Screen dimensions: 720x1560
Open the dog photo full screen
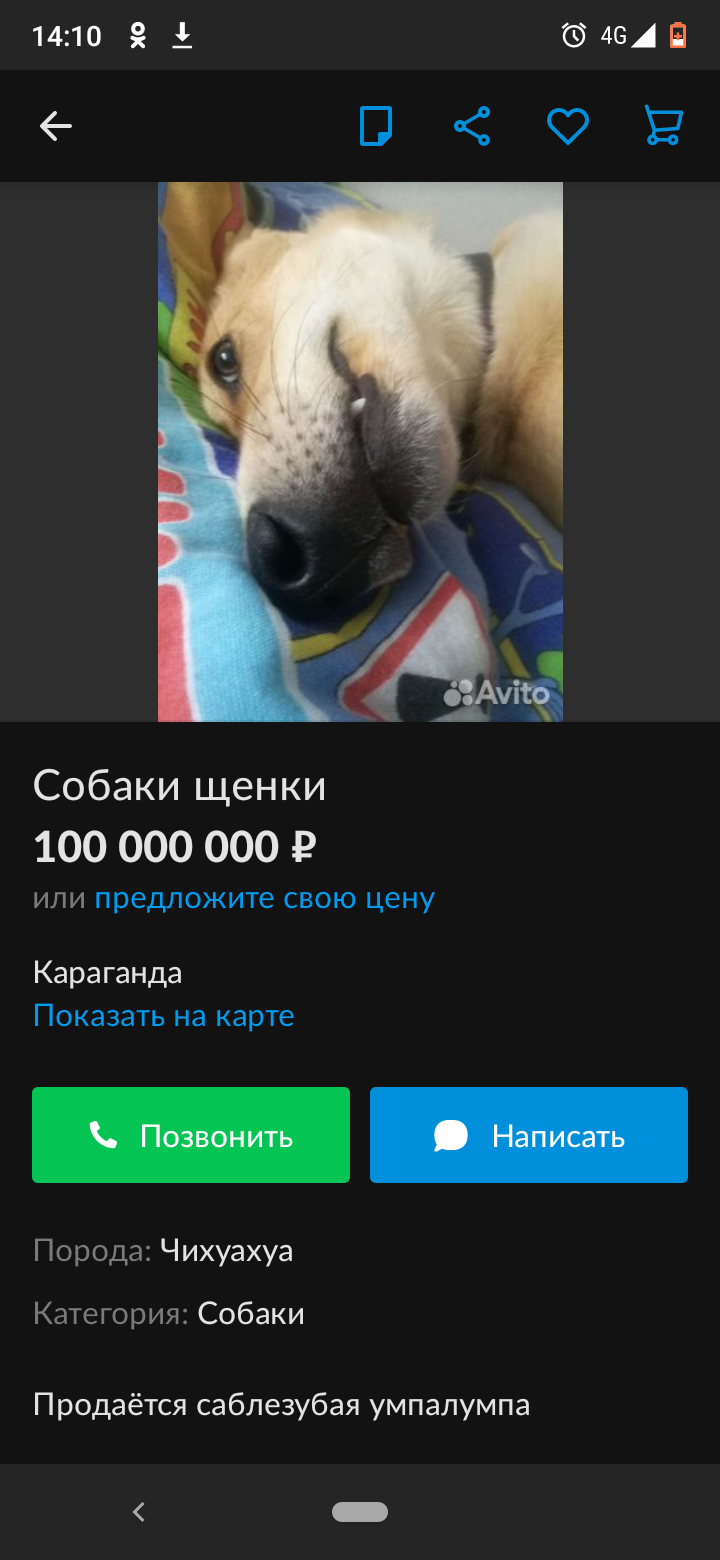360,451
